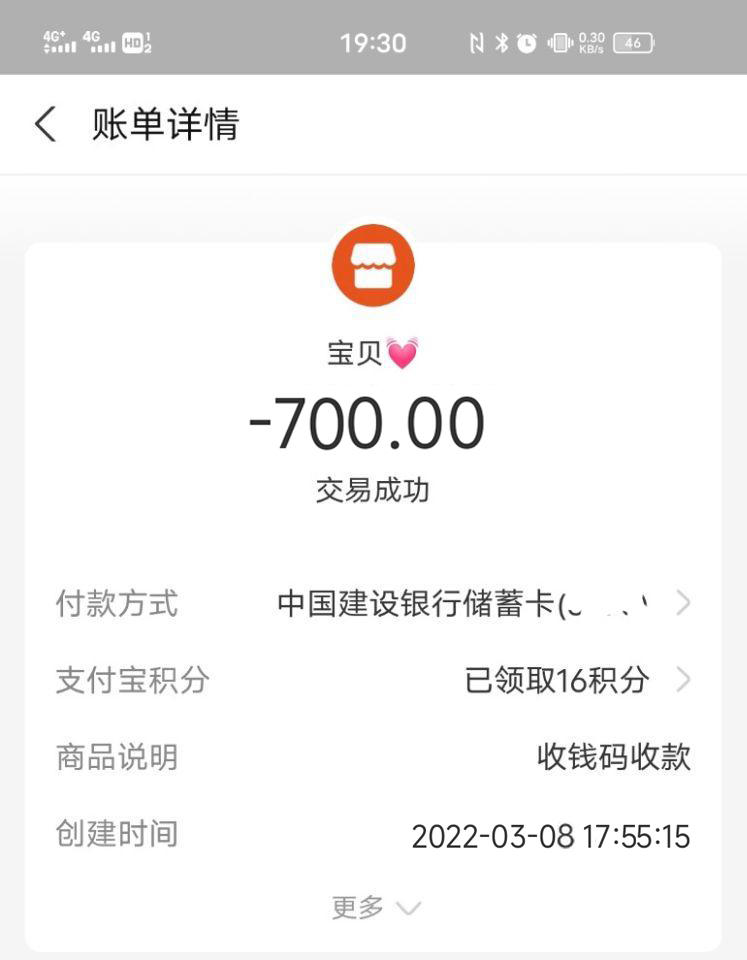Open the 付款方式 bank card row

click(x=480, y=604)
